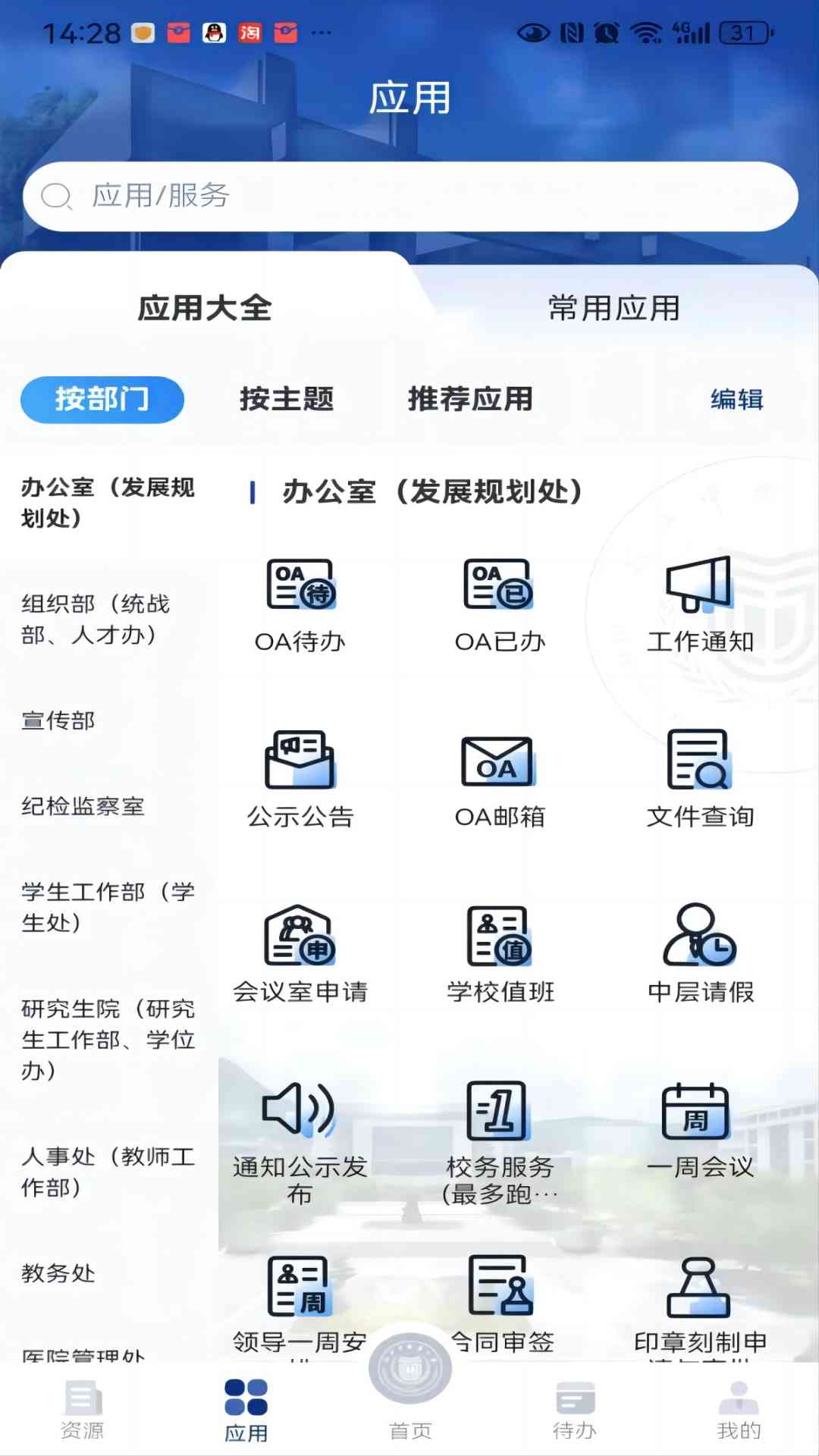Select 推荐应用 recommended apps filter
The image size is (819, 1456).
470,400
